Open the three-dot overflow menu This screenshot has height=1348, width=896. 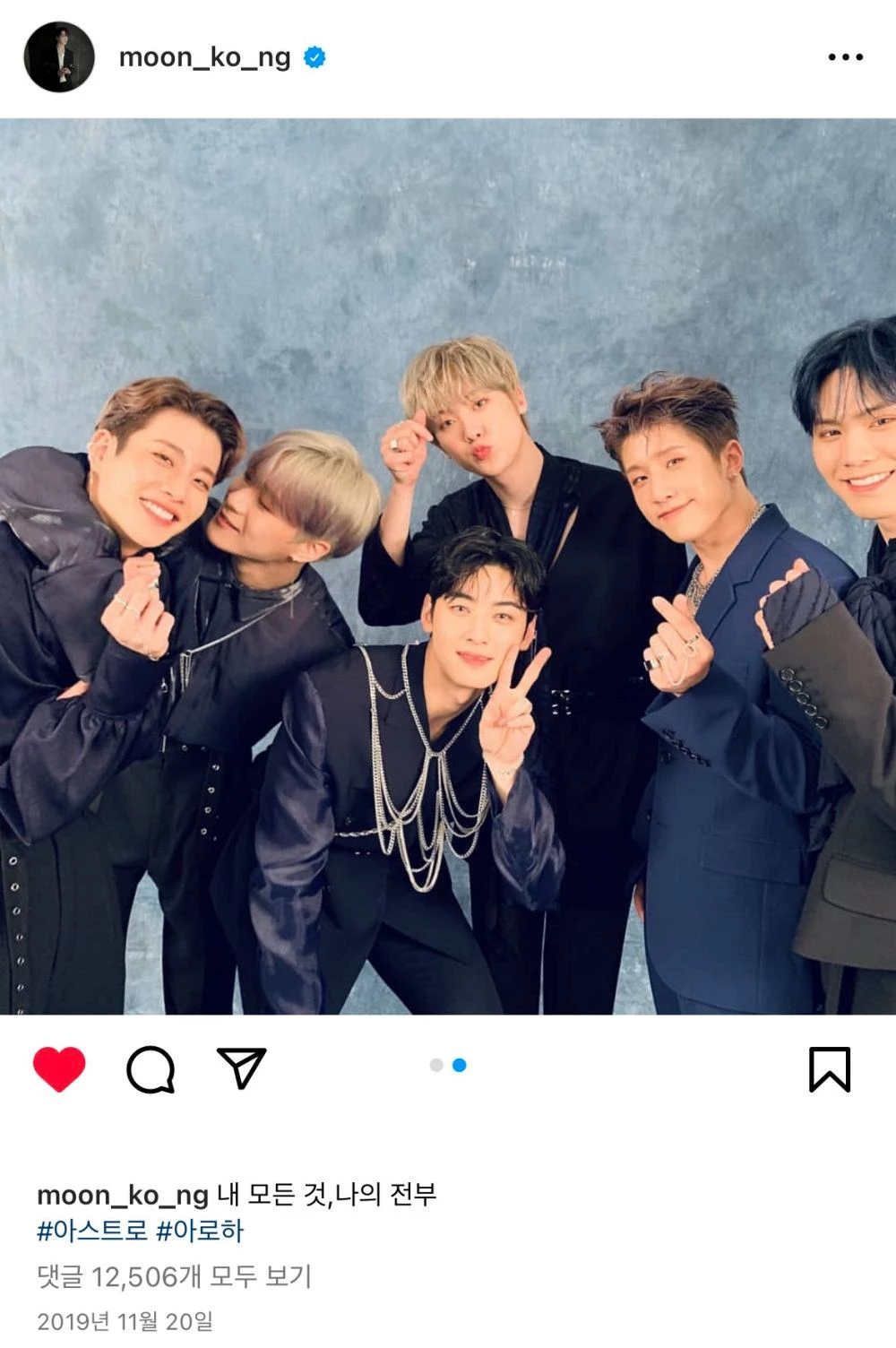pos(845,57)
